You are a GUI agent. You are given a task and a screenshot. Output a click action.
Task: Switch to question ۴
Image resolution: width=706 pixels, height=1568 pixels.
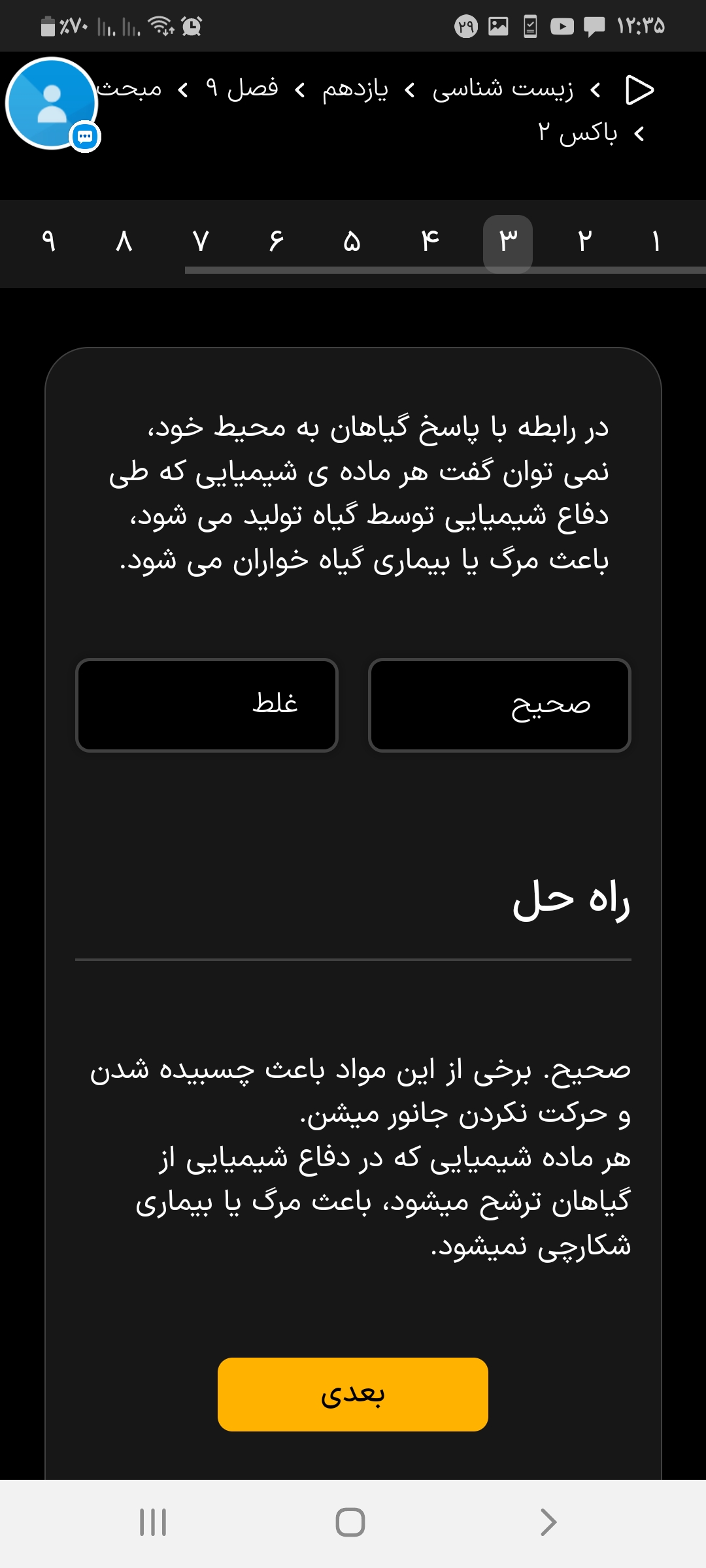coord(429,242)
